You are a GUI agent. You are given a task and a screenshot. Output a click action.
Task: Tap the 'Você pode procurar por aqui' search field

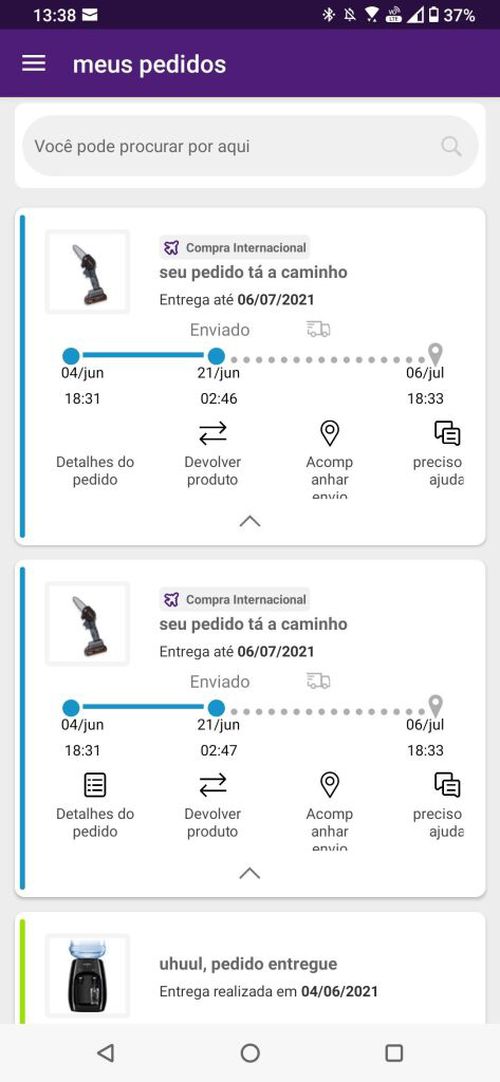coord(250,146)
